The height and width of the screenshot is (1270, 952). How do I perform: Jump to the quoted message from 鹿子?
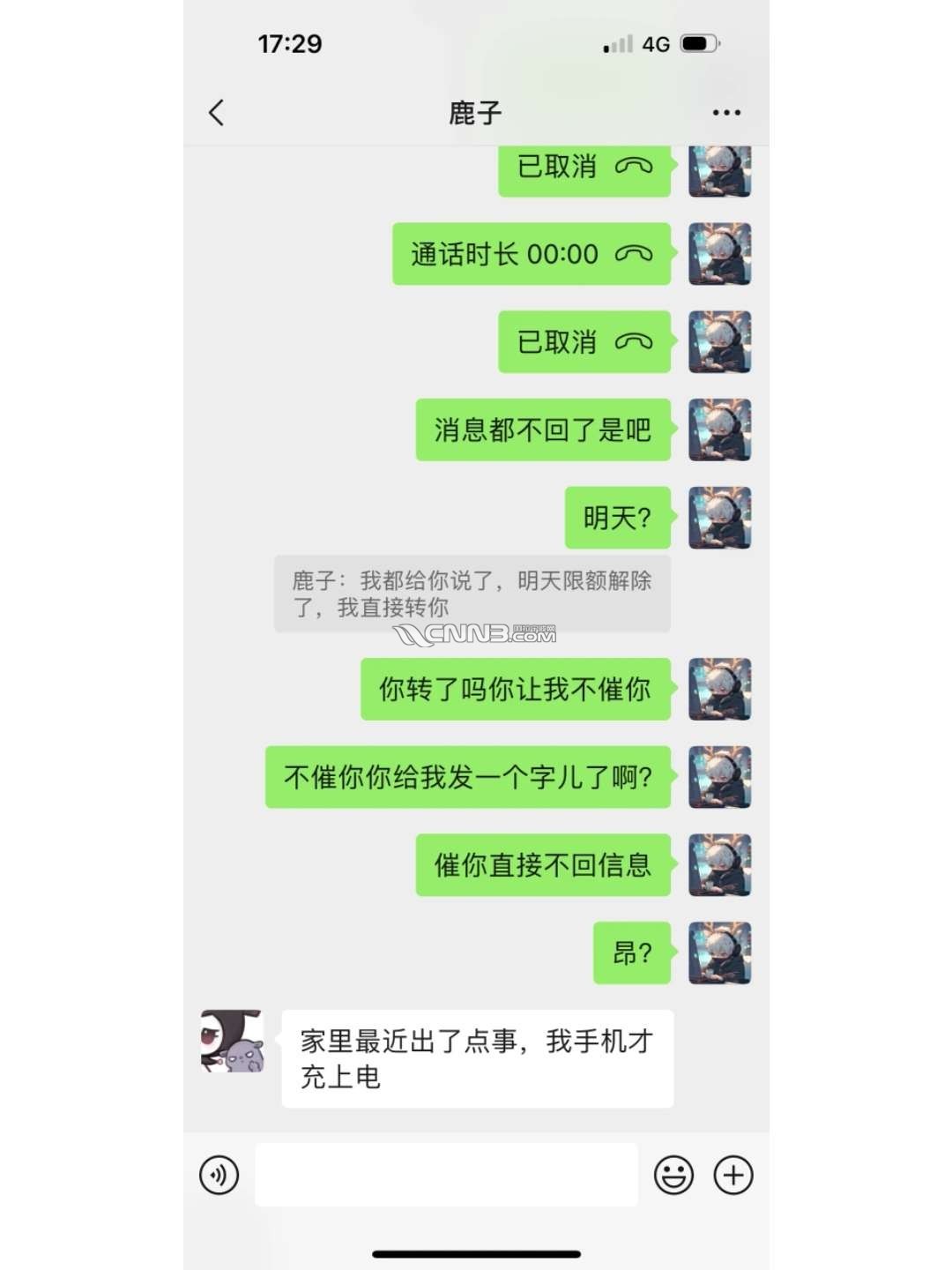point(472,594)
